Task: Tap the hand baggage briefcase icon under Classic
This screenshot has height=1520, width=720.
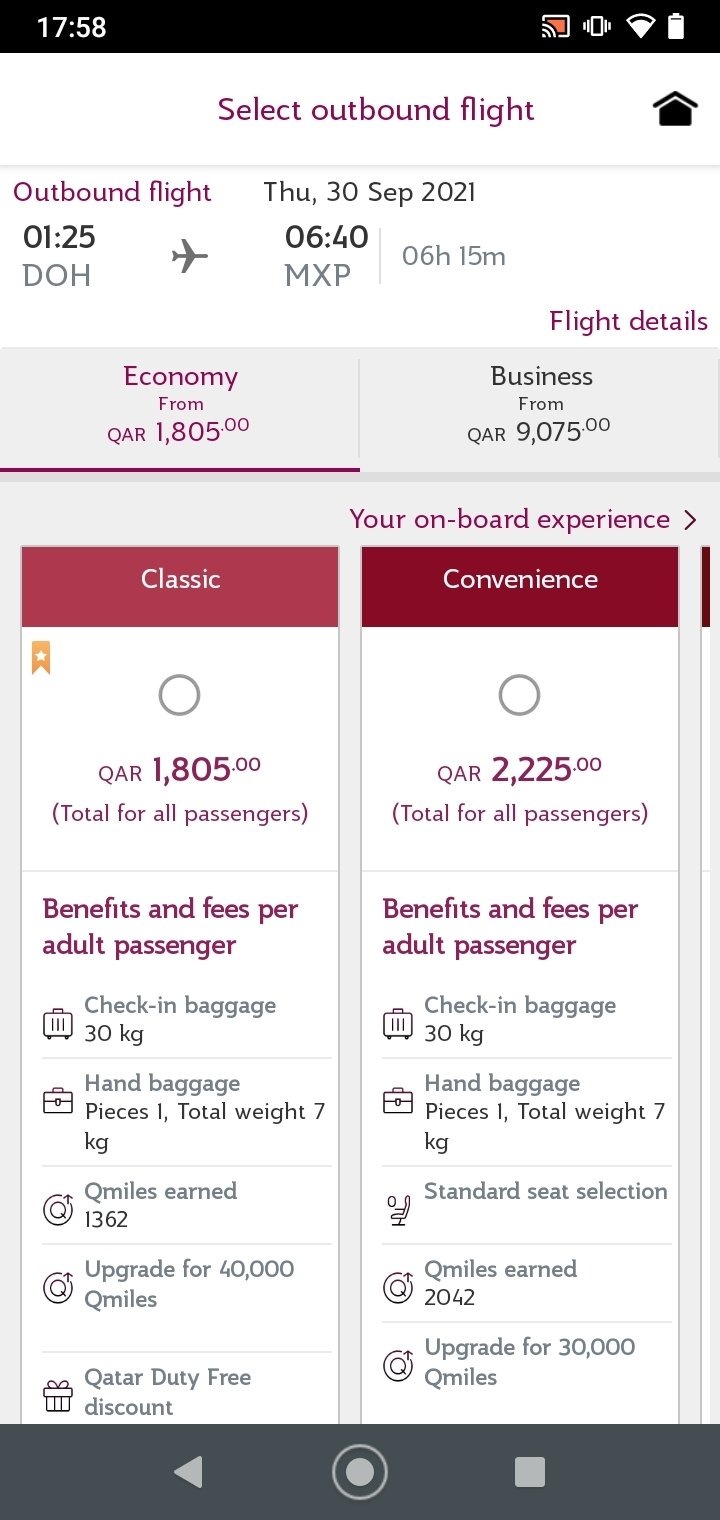Action: (x=57, y=1100)
